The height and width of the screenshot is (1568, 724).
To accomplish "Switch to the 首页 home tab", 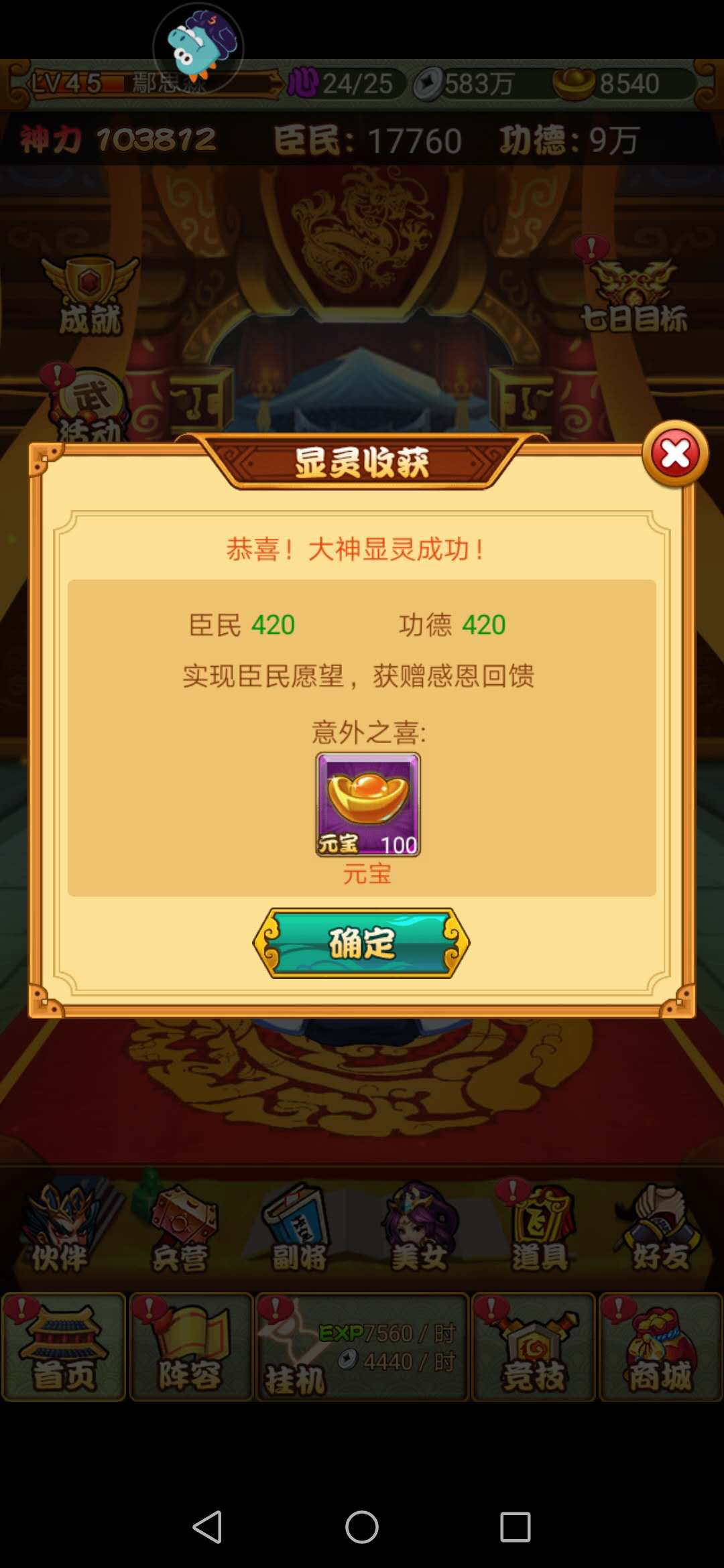I will pos(64,1347).
